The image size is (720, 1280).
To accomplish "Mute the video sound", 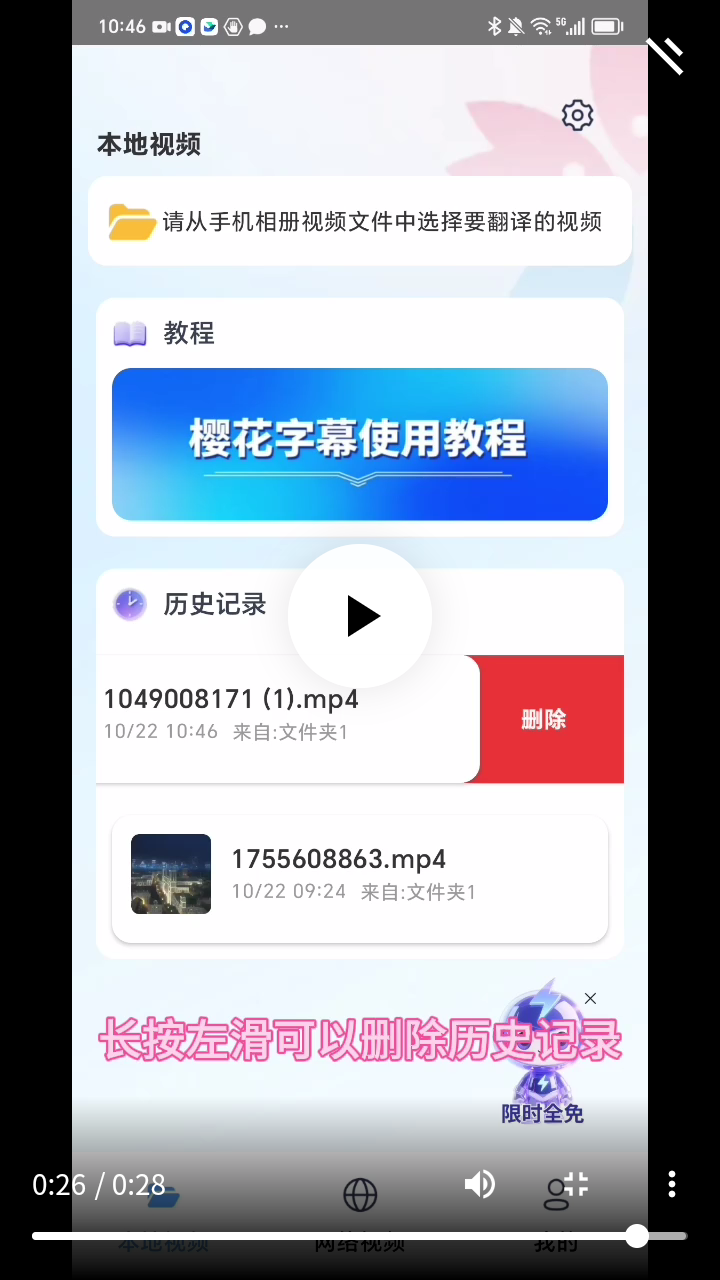I will (x=479, y=1185).
